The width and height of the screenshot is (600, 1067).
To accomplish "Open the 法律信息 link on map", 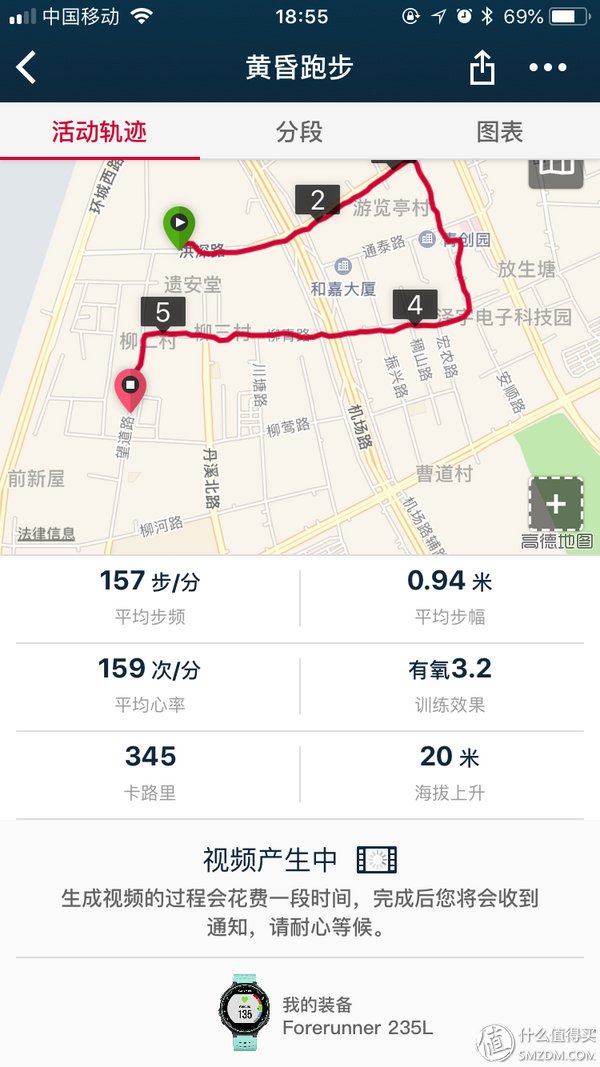I will [x=46, y=534].
